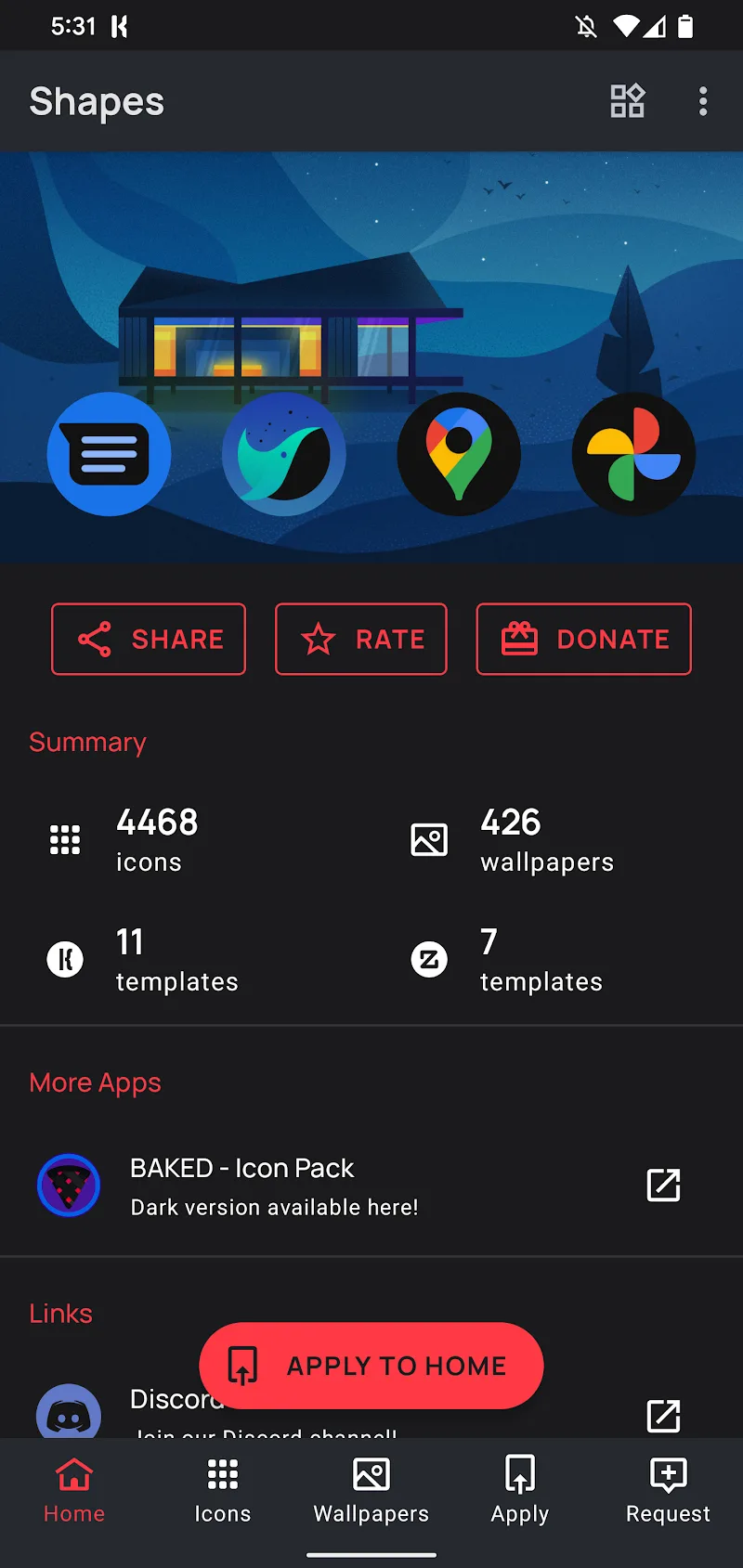Switch to the Wallpapers tab

click(x=371, y=1491)
